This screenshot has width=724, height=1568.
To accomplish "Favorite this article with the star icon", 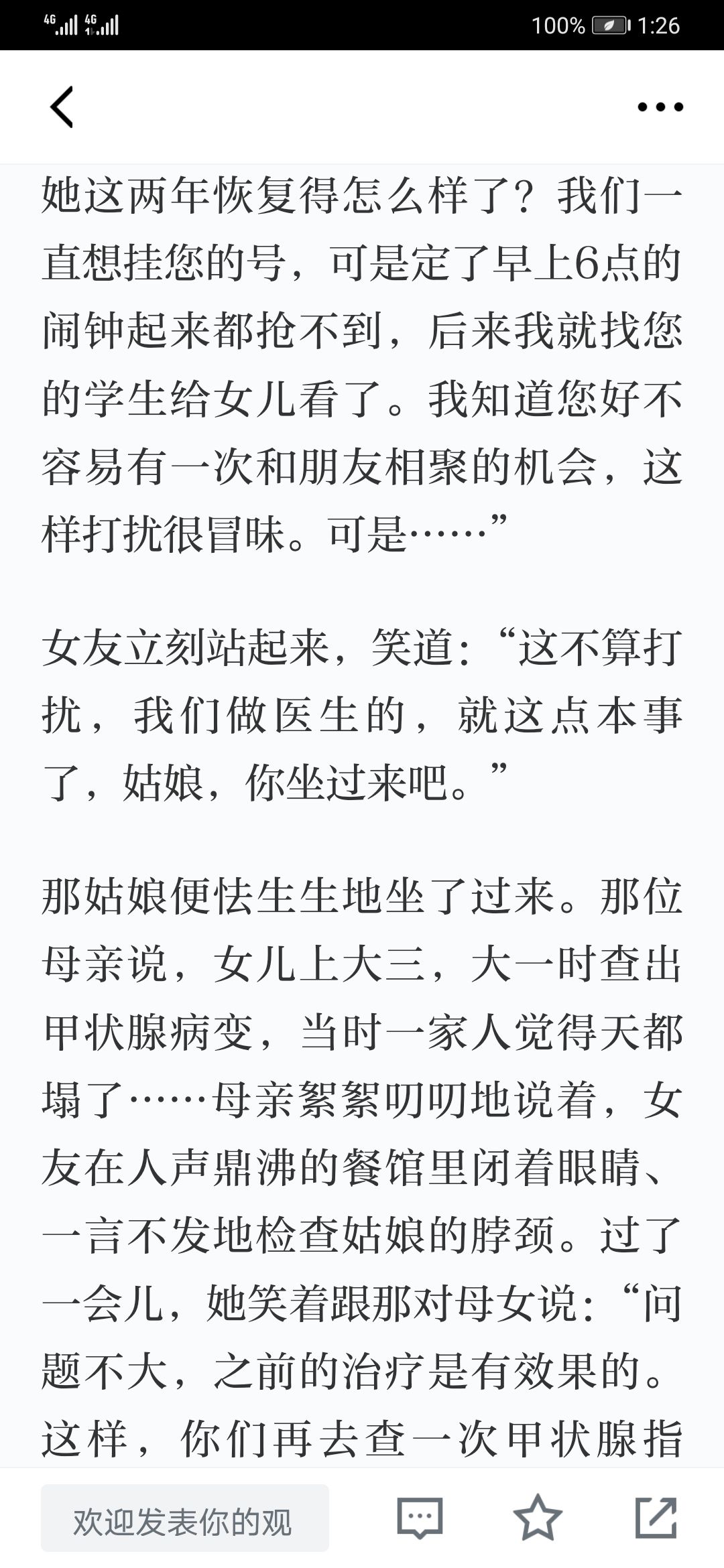I will (538, 1517).
